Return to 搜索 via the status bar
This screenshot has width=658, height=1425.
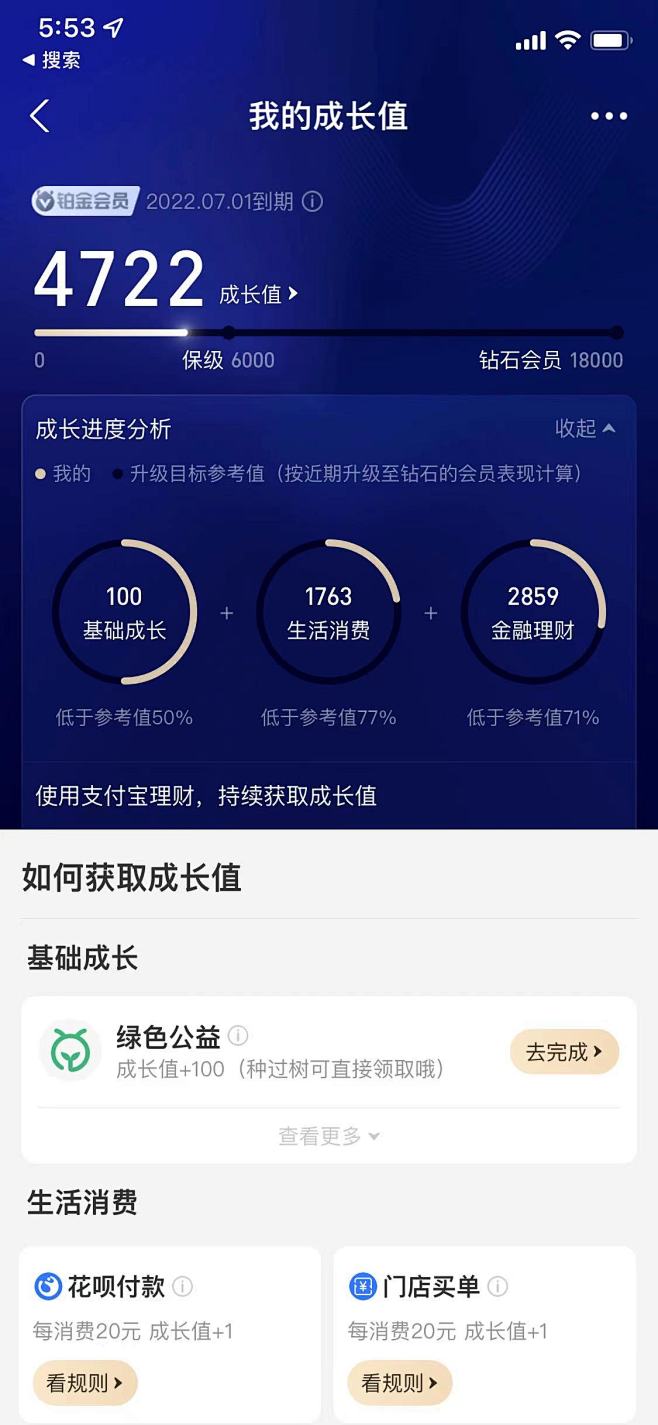pos(52,60)
